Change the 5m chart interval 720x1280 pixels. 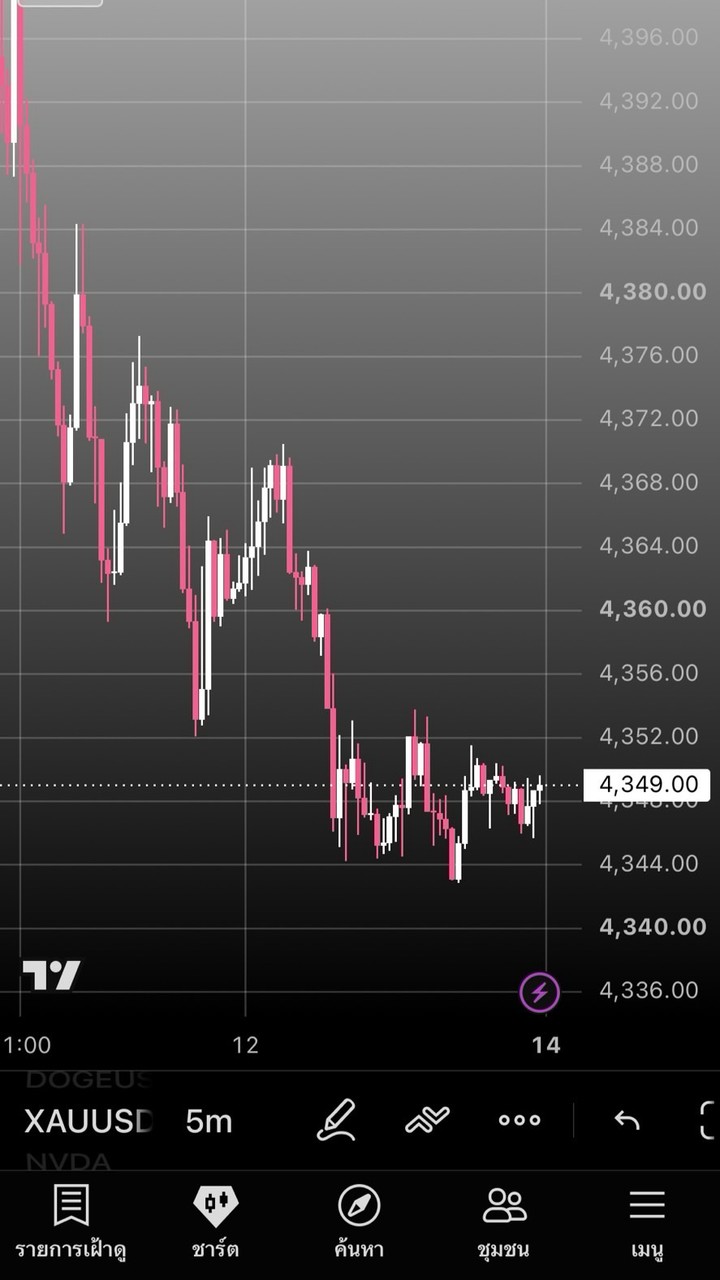click(x=208, y=1121)
